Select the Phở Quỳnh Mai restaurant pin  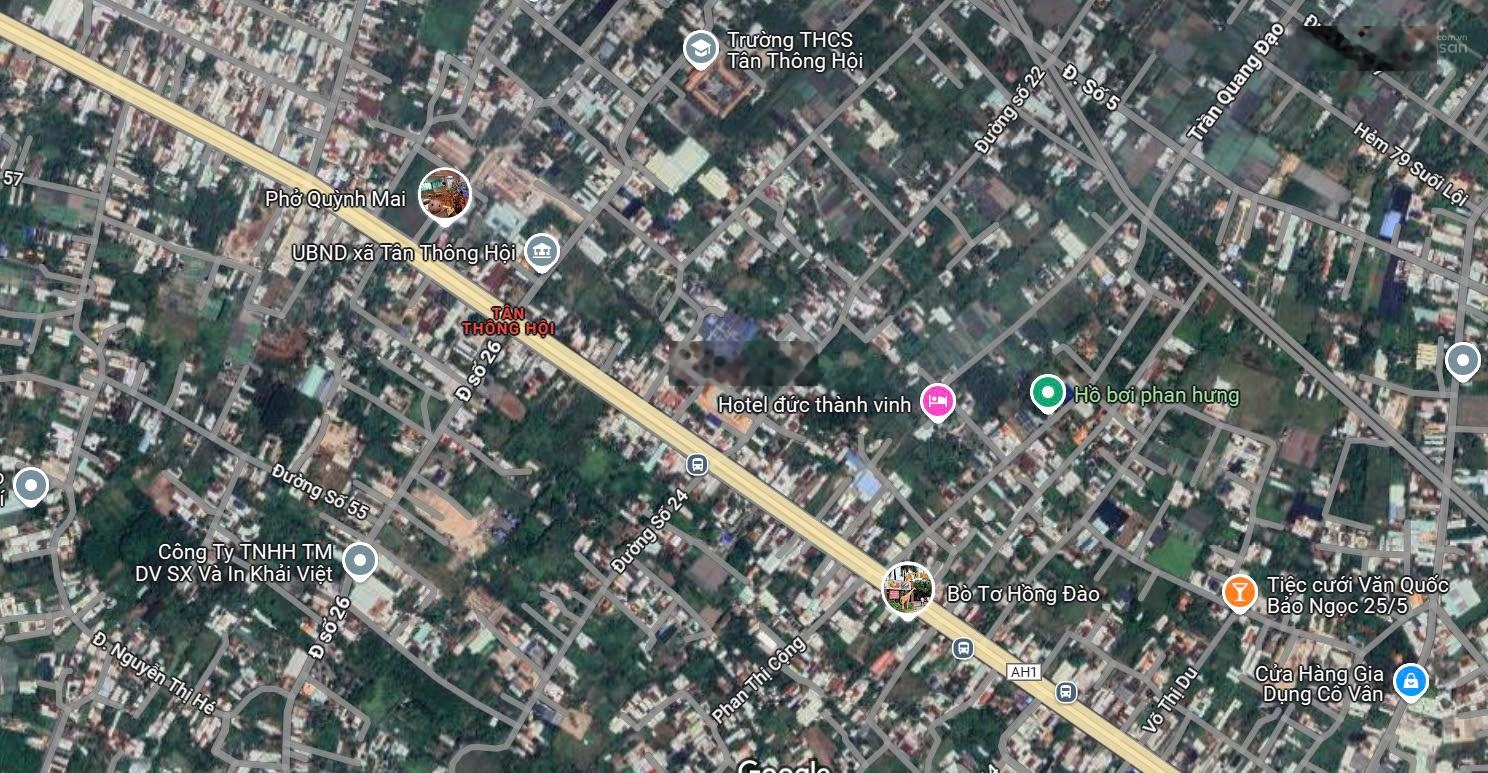coord(444,193)
